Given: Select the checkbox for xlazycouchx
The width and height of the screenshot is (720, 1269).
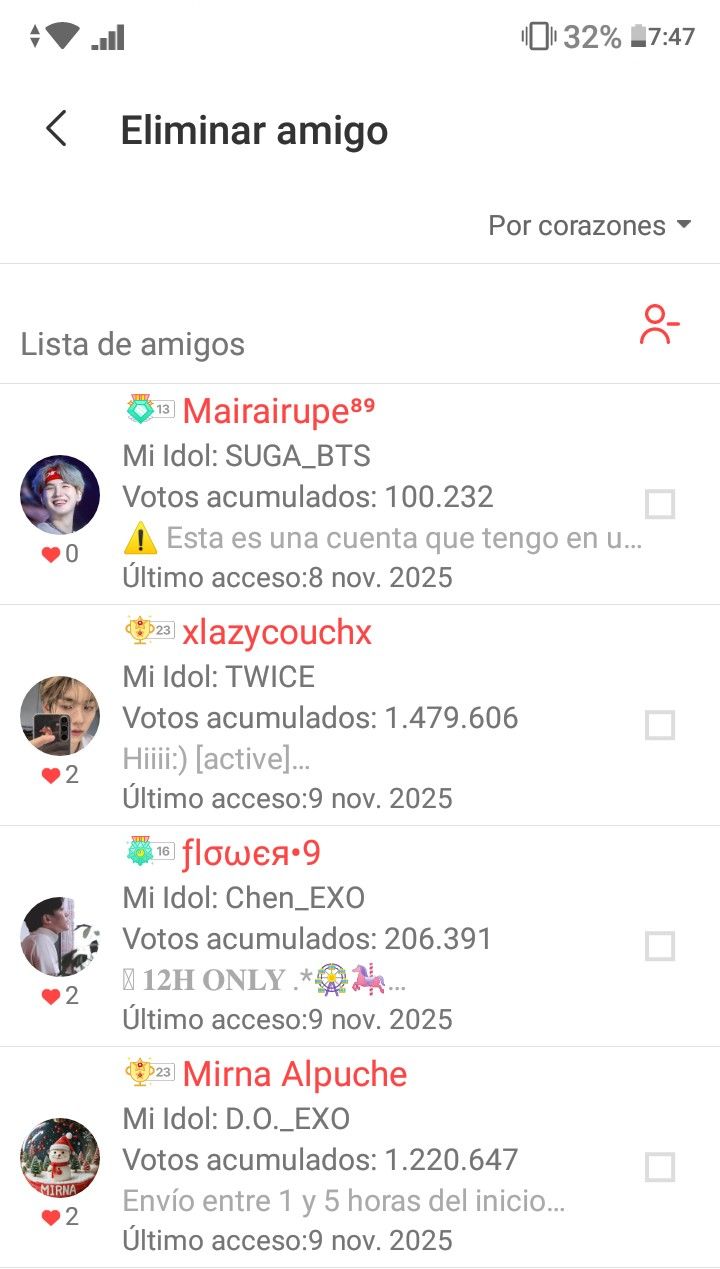Looking at the screenshot, I should point(660,725).
